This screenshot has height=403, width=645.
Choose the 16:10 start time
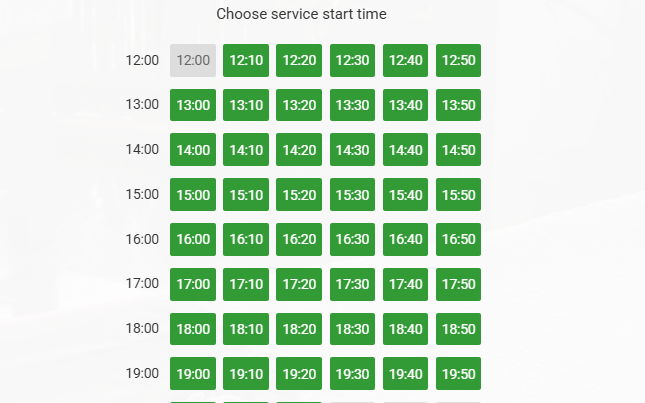click(246, 239)
